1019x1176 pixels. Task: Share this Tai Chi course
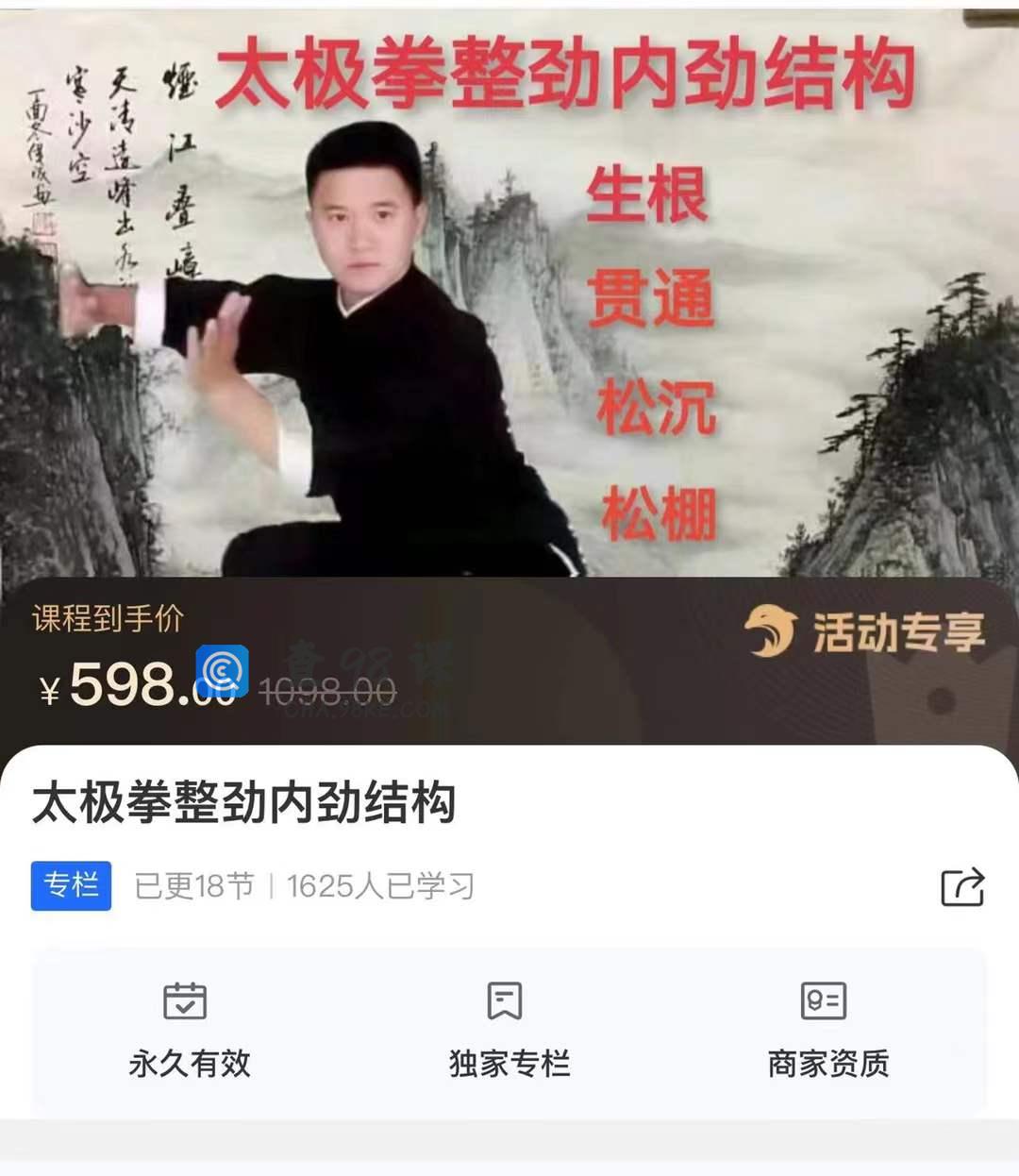tap(962, 887)
